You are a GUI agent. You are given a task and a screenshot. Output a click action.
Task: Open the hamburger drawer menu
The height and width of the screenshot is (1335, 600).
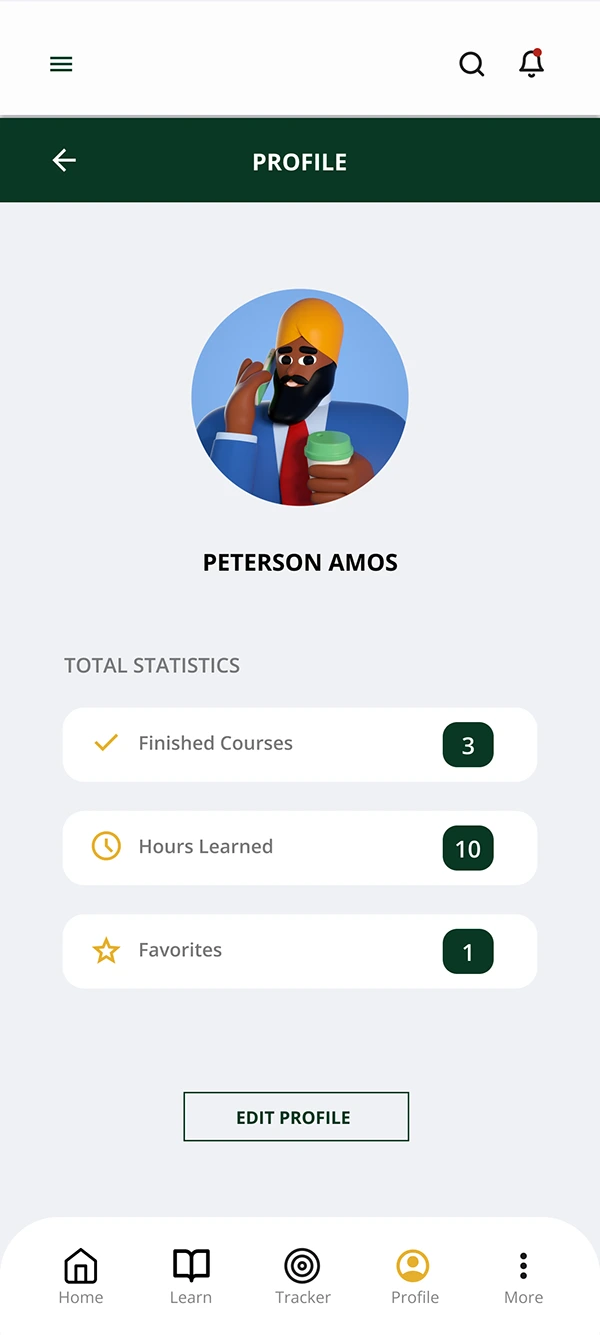pyautogui.click(x=61, y=64)
